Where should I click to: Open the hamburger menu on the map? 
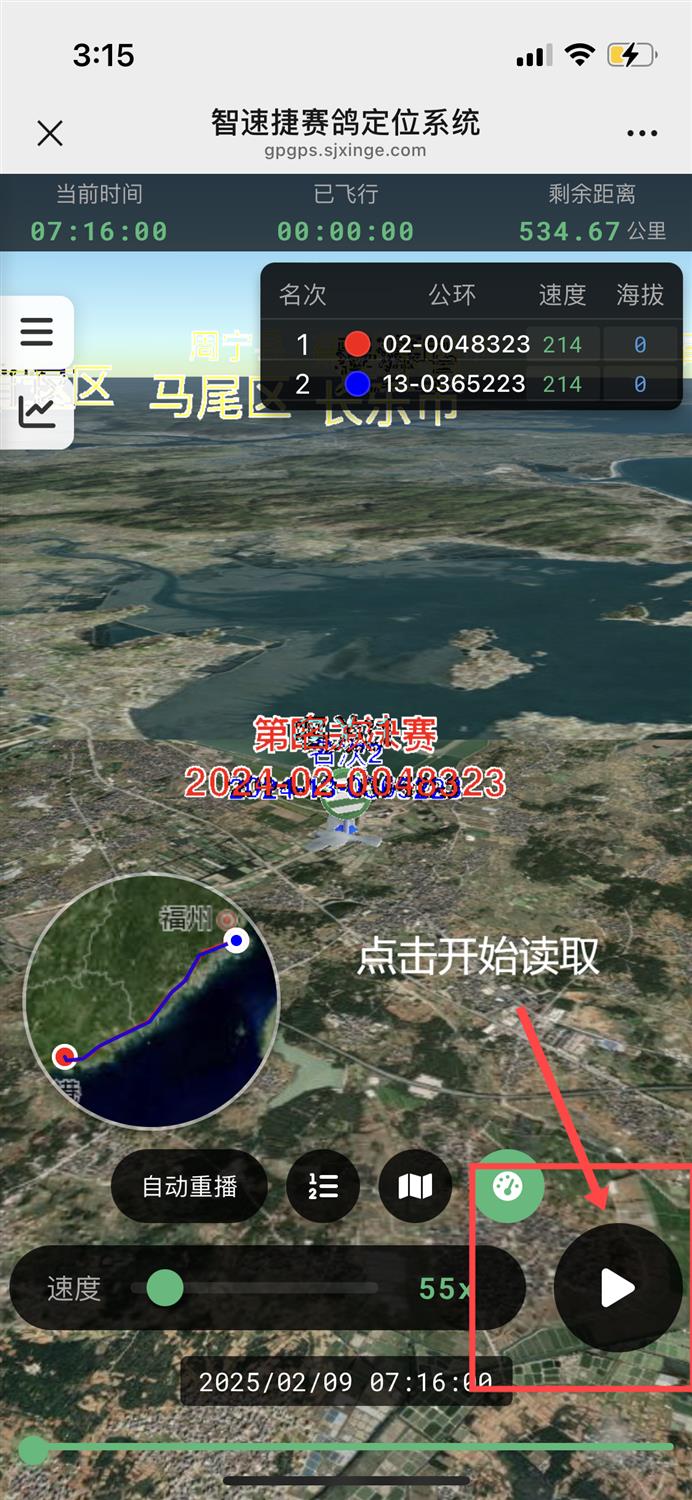point(37,332)
